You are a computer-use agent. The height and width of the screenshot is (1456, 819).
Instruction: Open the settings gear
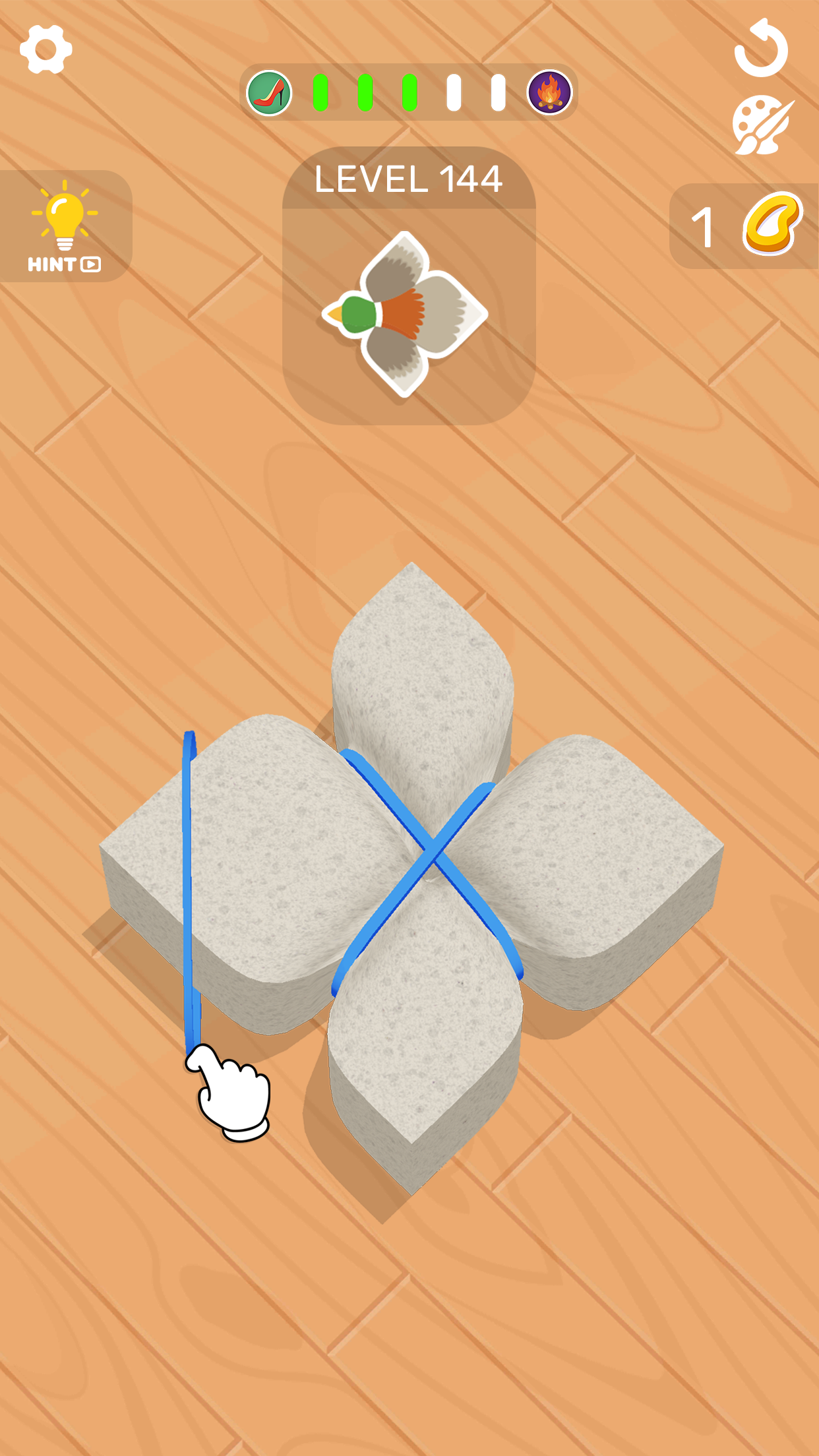[45, 49]
